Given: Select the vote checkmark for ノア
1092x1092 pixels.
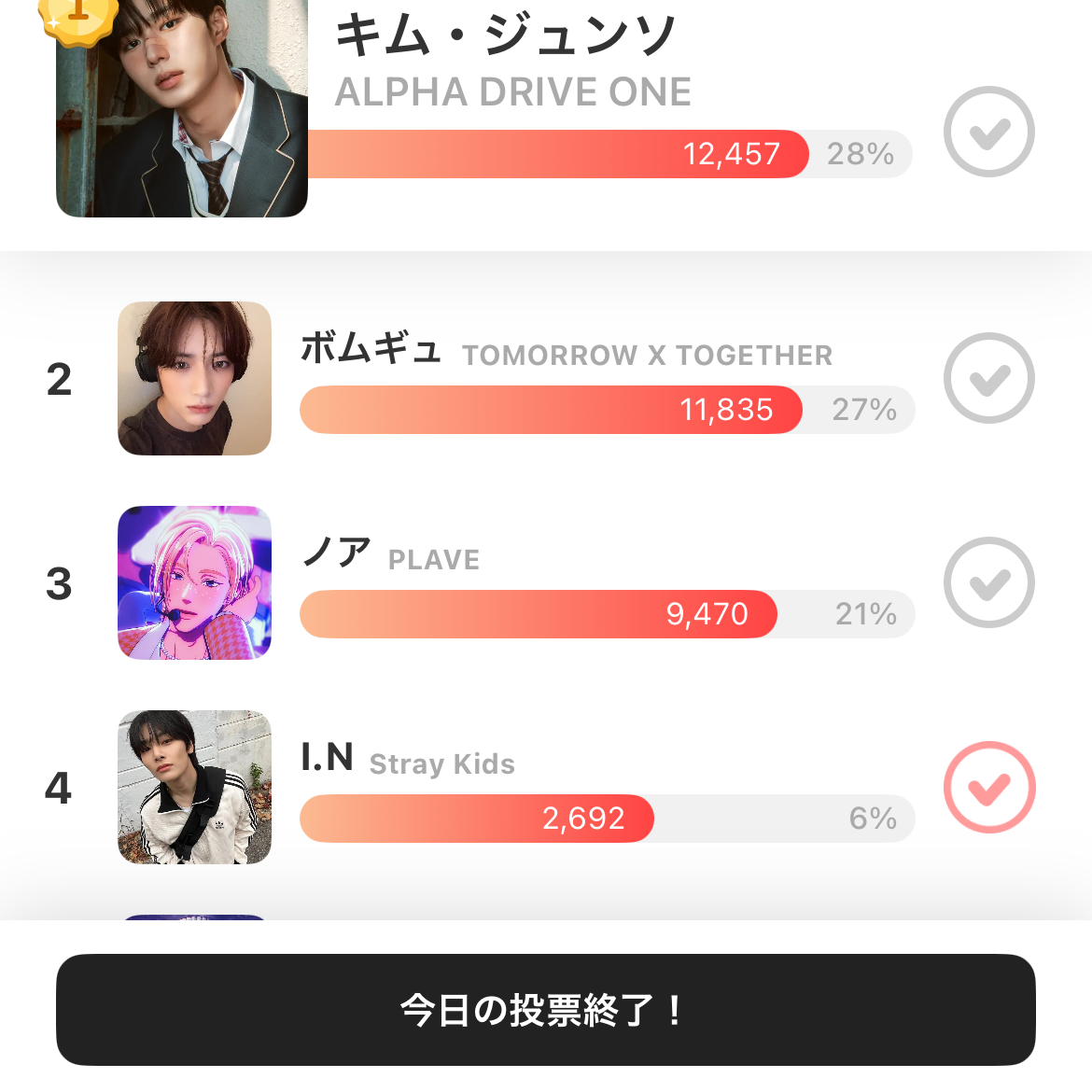Looking at the screenshot, I should [x=988, y=582].
